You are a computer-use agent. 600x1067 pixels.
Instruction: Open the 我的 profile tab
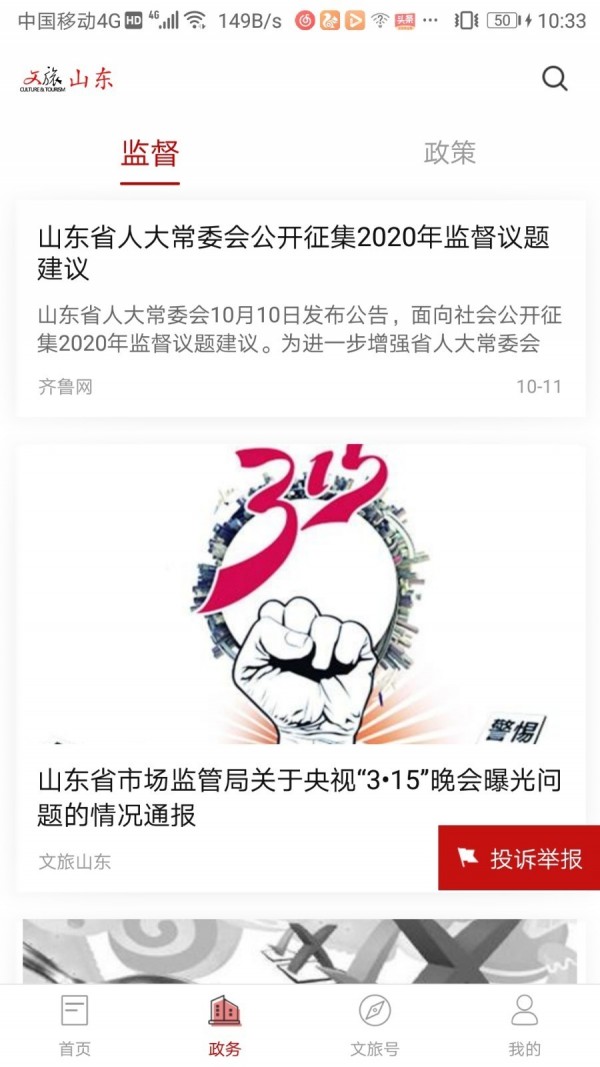coord(525,1025)
